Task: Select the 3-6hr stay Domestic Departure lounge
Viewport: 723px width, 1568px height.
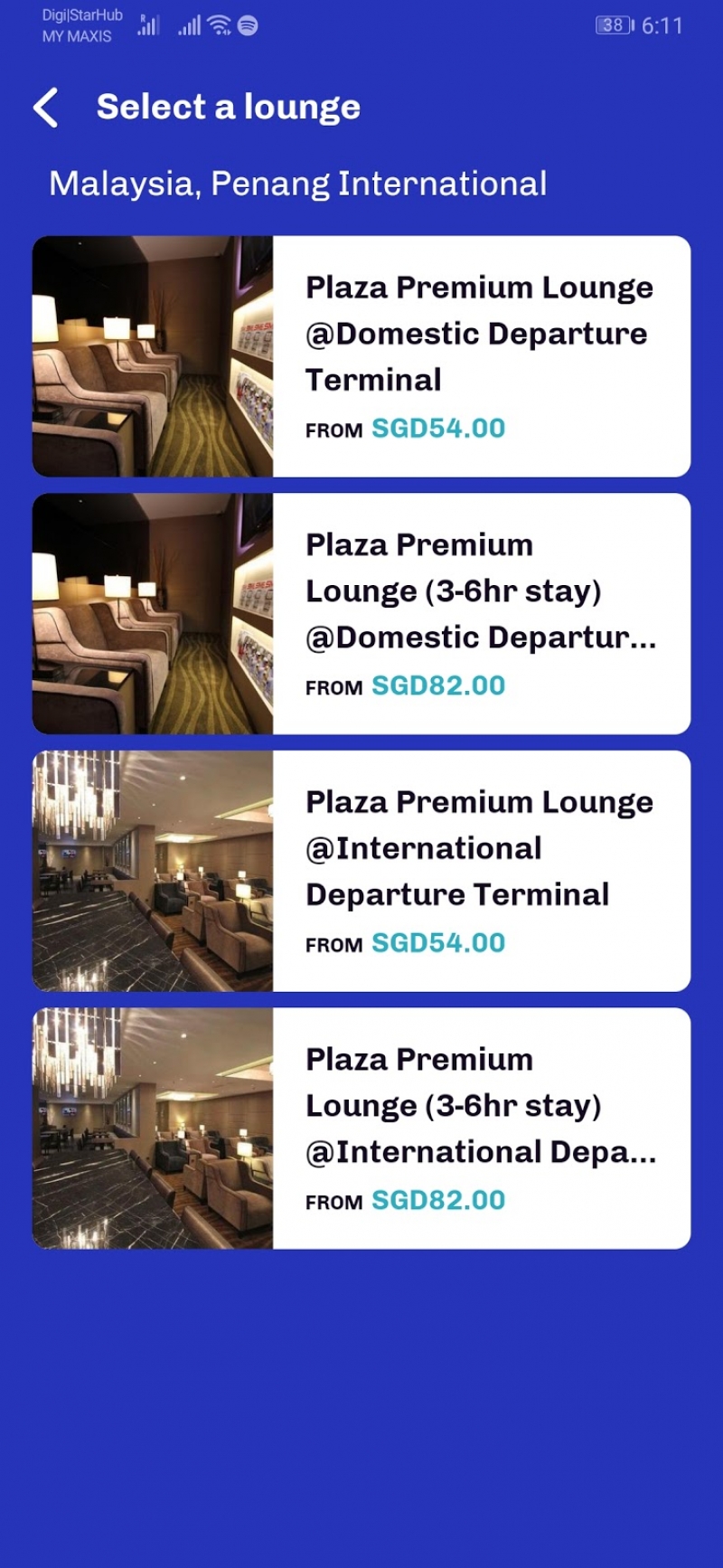Action: [x=361, y=613]
